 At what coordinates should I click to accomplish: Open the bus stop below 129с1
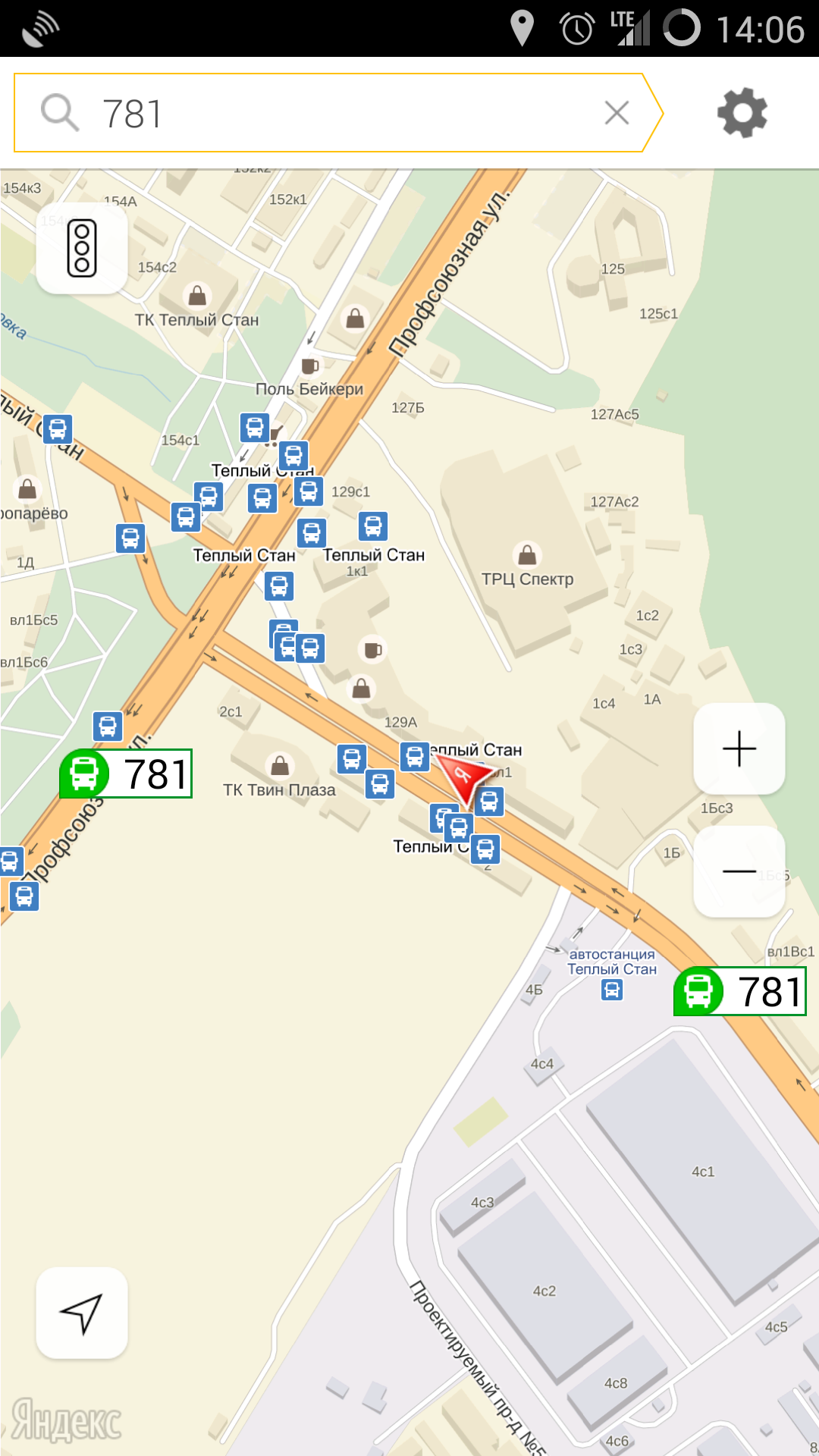point(372,526)
